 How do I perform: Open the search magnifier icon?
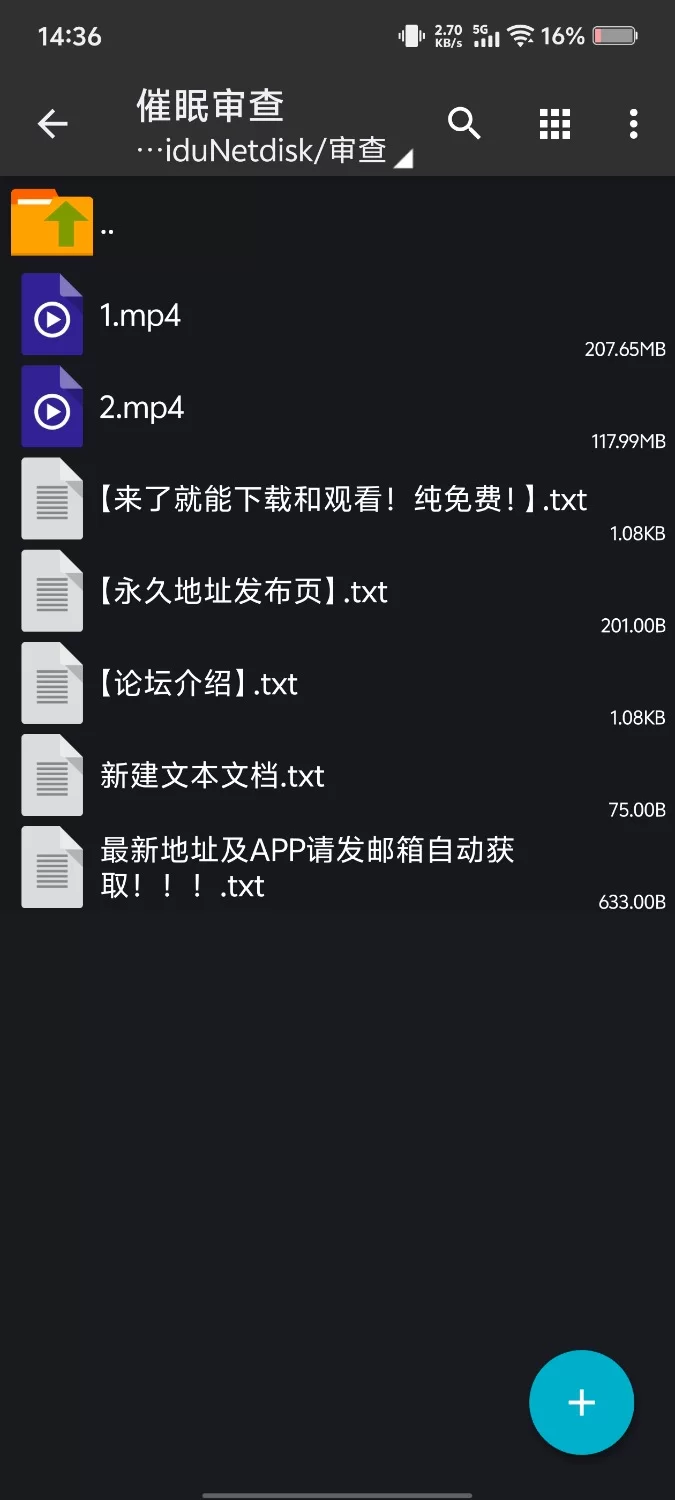464,124
